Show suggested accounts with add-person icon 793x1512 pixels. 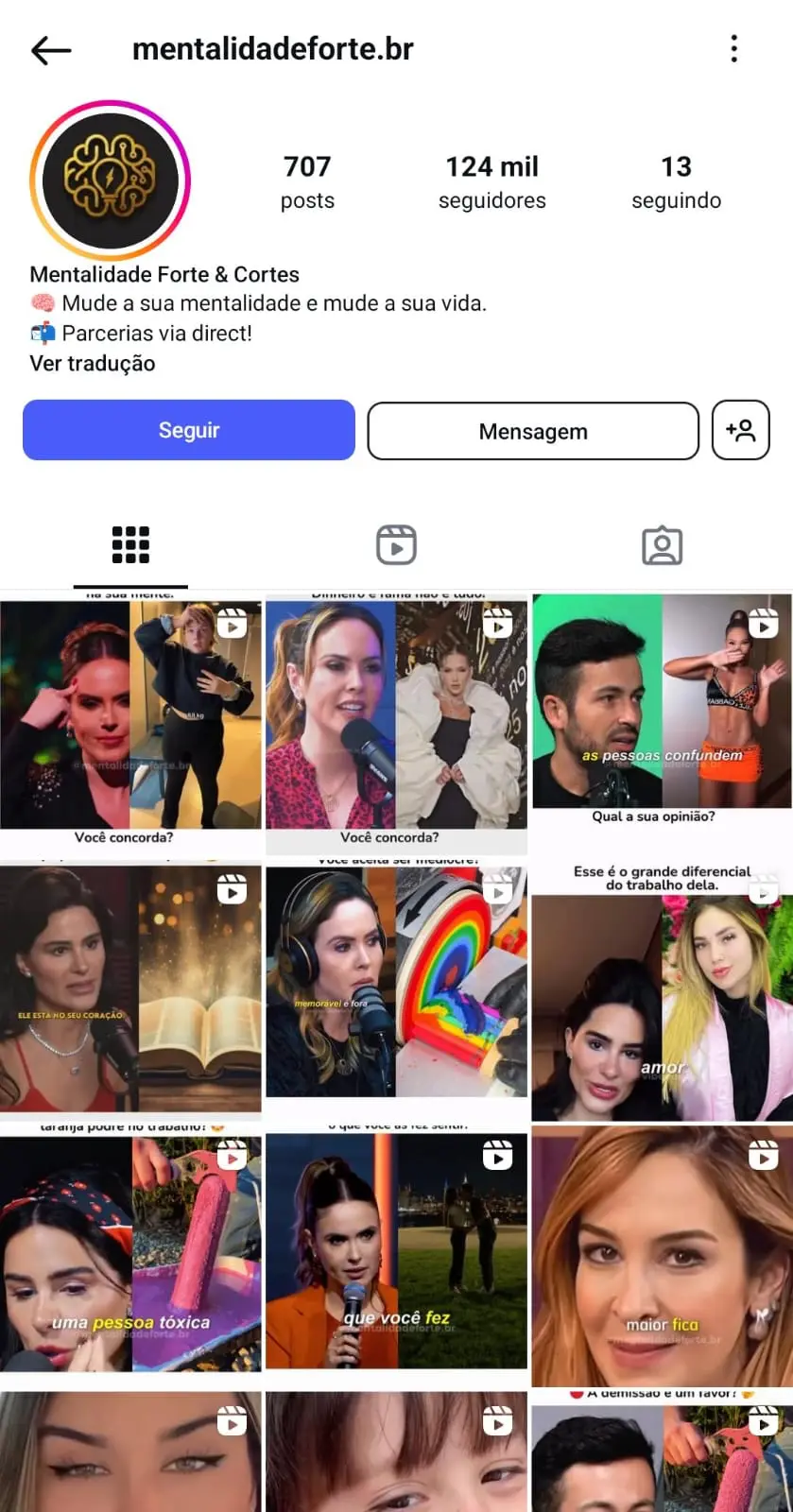(x=740, y=431)
